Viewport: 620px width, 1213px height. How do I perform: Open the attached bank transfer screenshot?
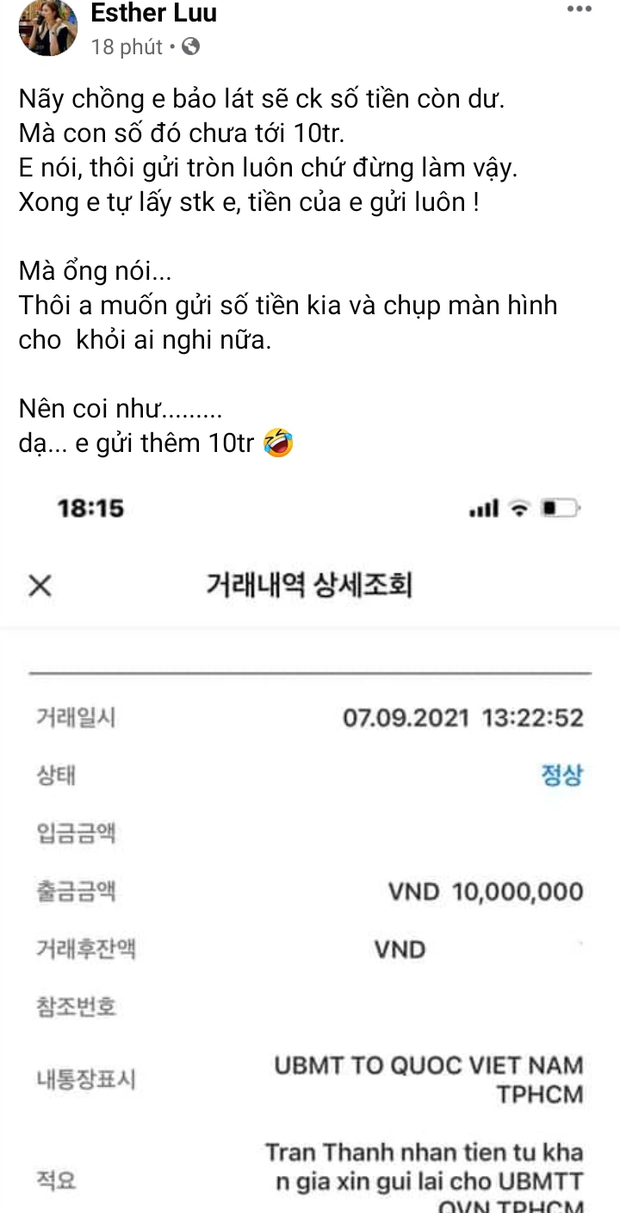click(x=310, y=850)
